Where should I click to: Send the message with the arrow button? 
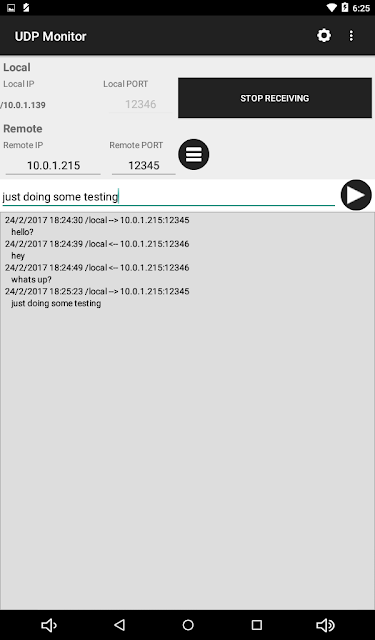(x=356, y=195)
